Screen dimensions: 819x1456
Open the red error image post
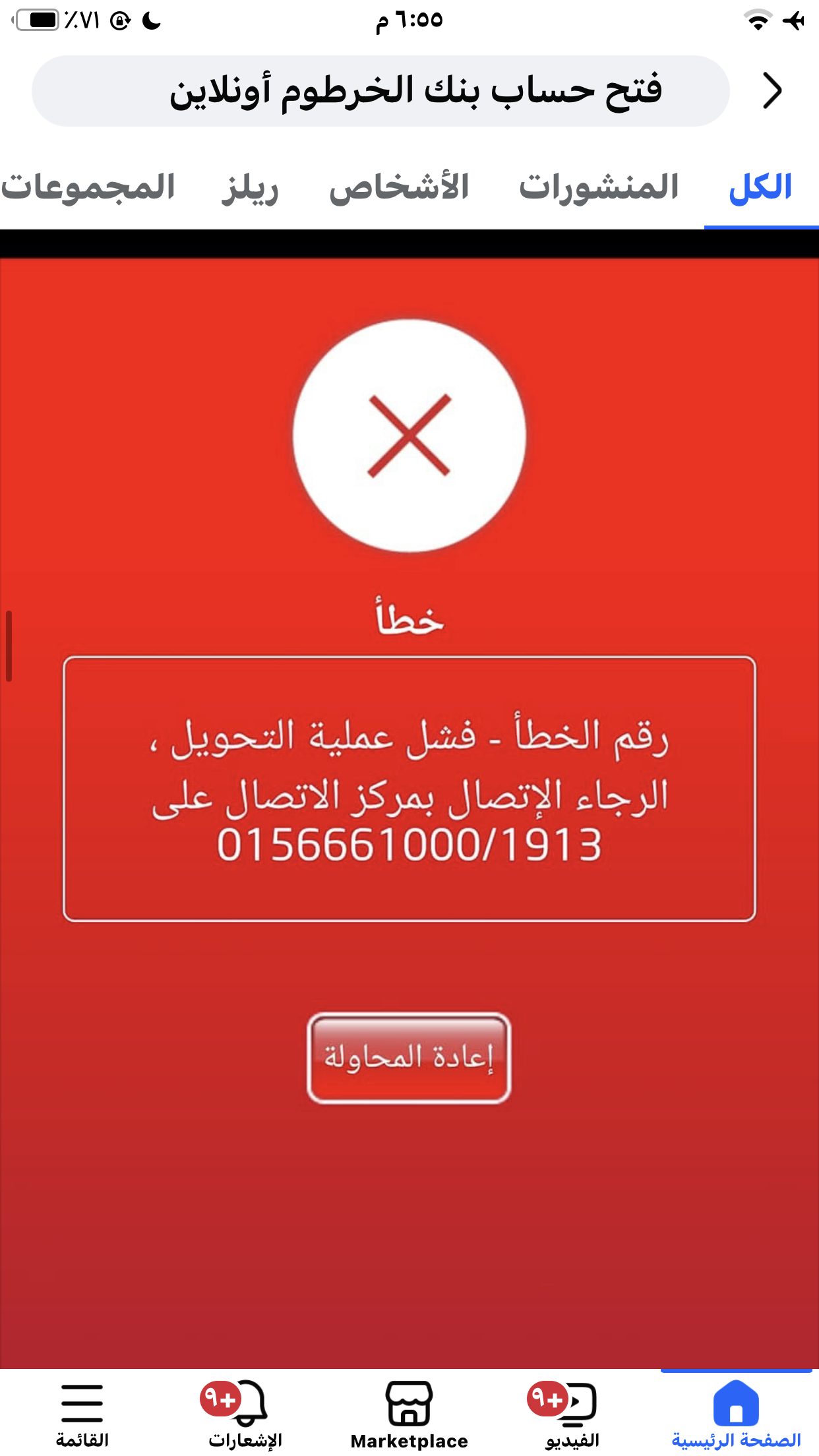(x=409, y=791)
